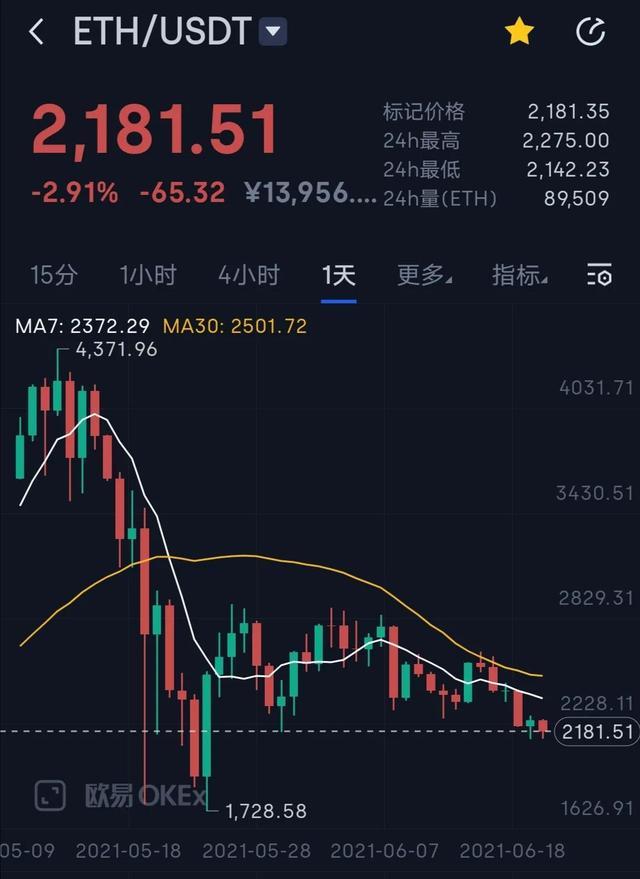Open the chart settings icon
Viewport: 640px width, 879px height.
[599, 275]
